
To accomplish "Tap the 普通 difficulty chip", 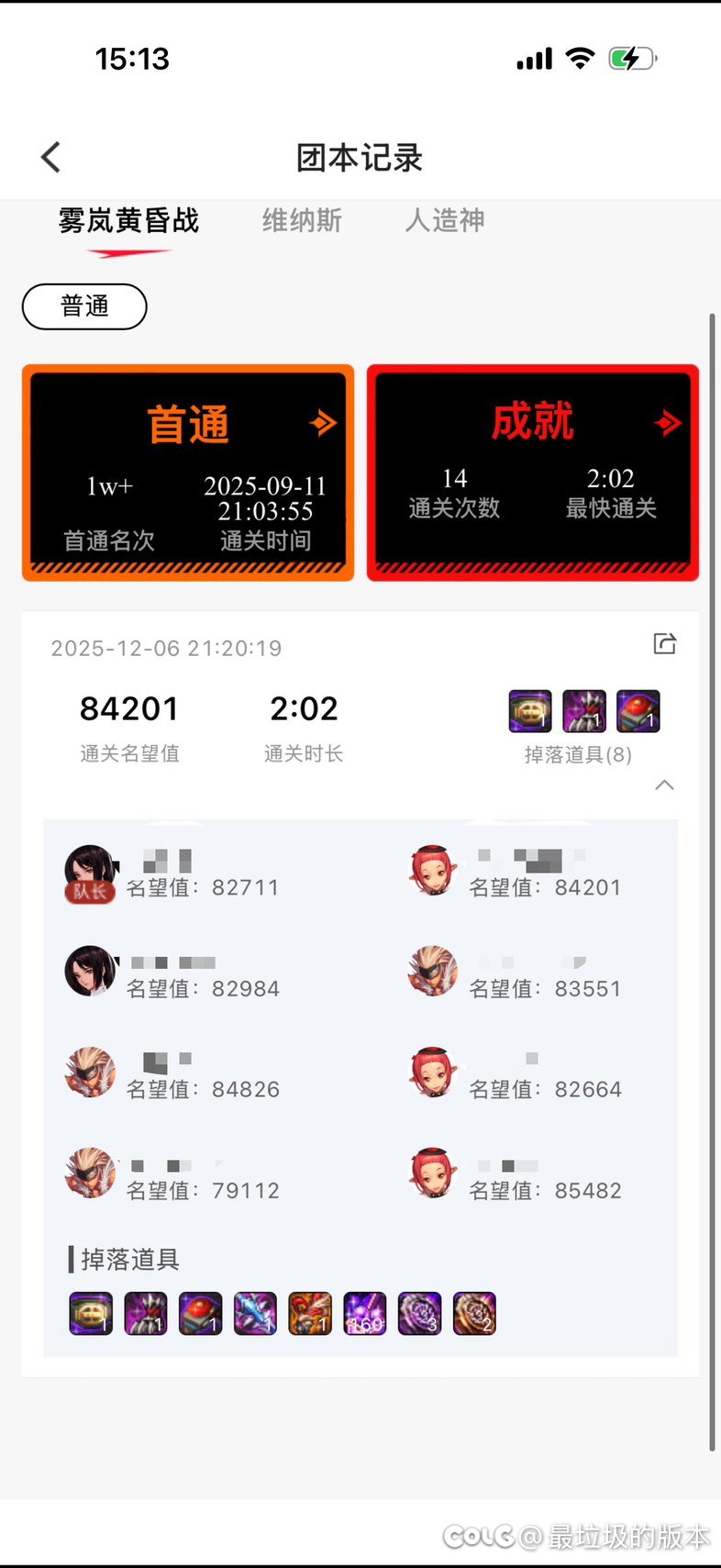I will coord(84,306).
